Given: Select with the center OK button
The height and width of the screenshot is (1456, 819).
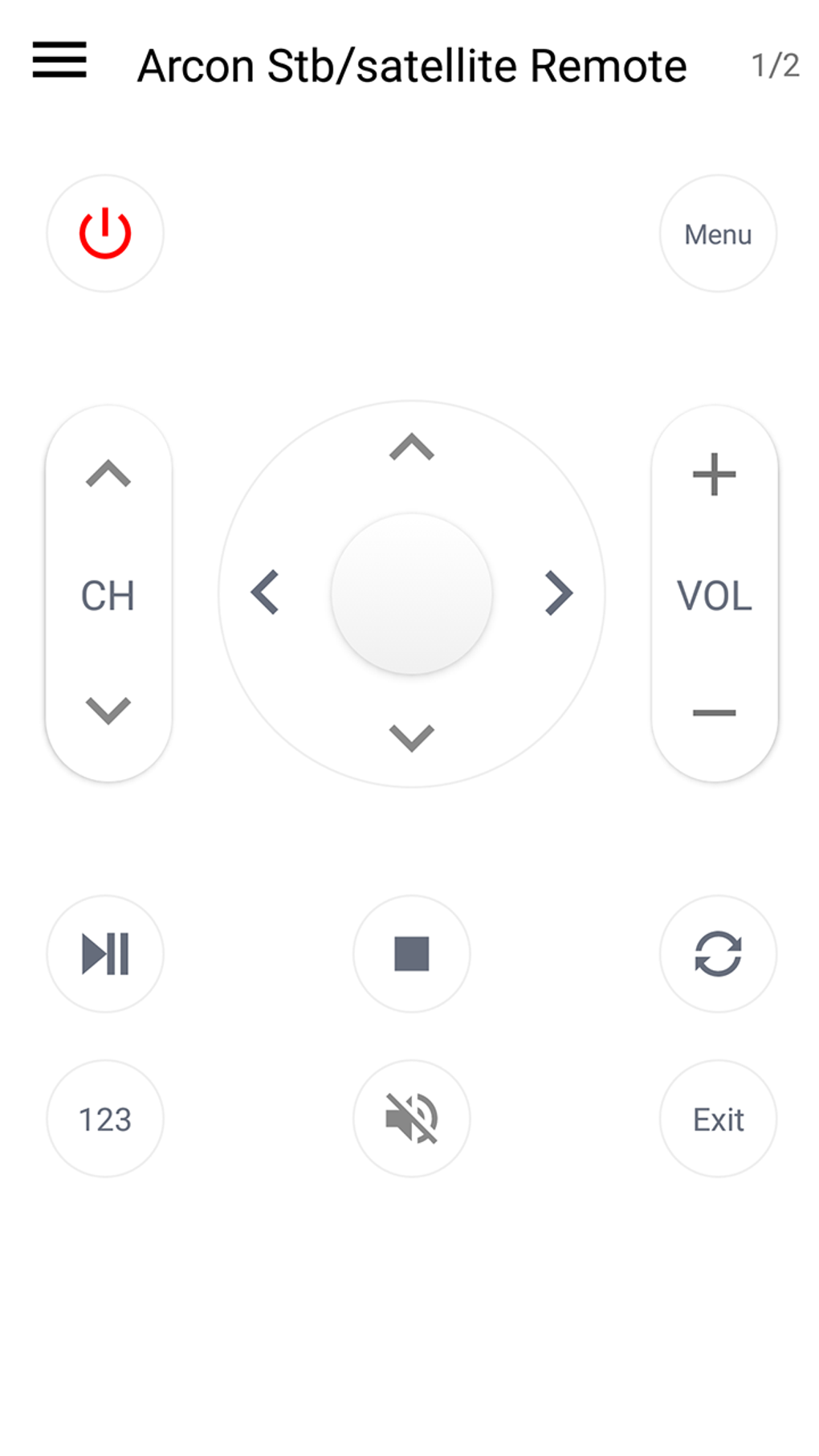Looking at the screenshot, I should coord(411,593).
